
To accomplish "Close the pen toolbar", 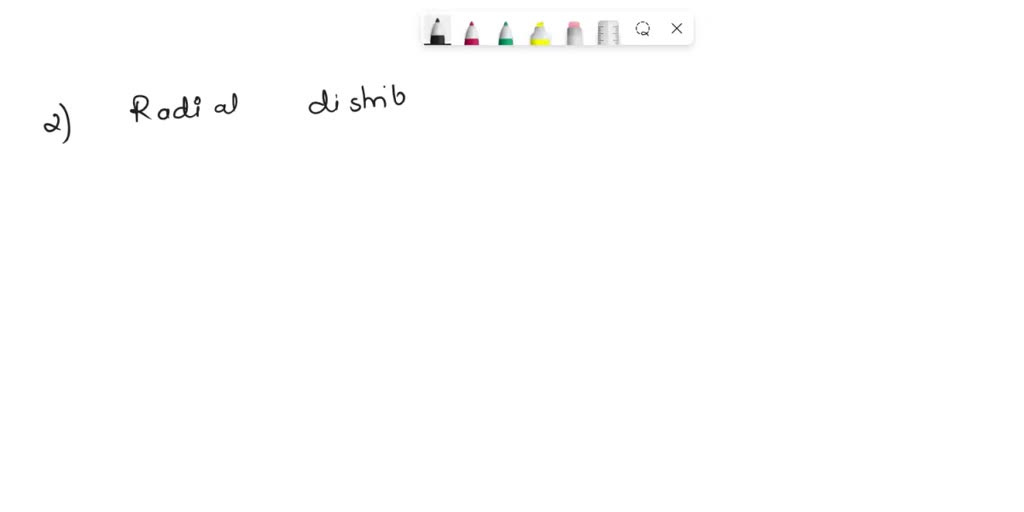I will click(677, 29).
